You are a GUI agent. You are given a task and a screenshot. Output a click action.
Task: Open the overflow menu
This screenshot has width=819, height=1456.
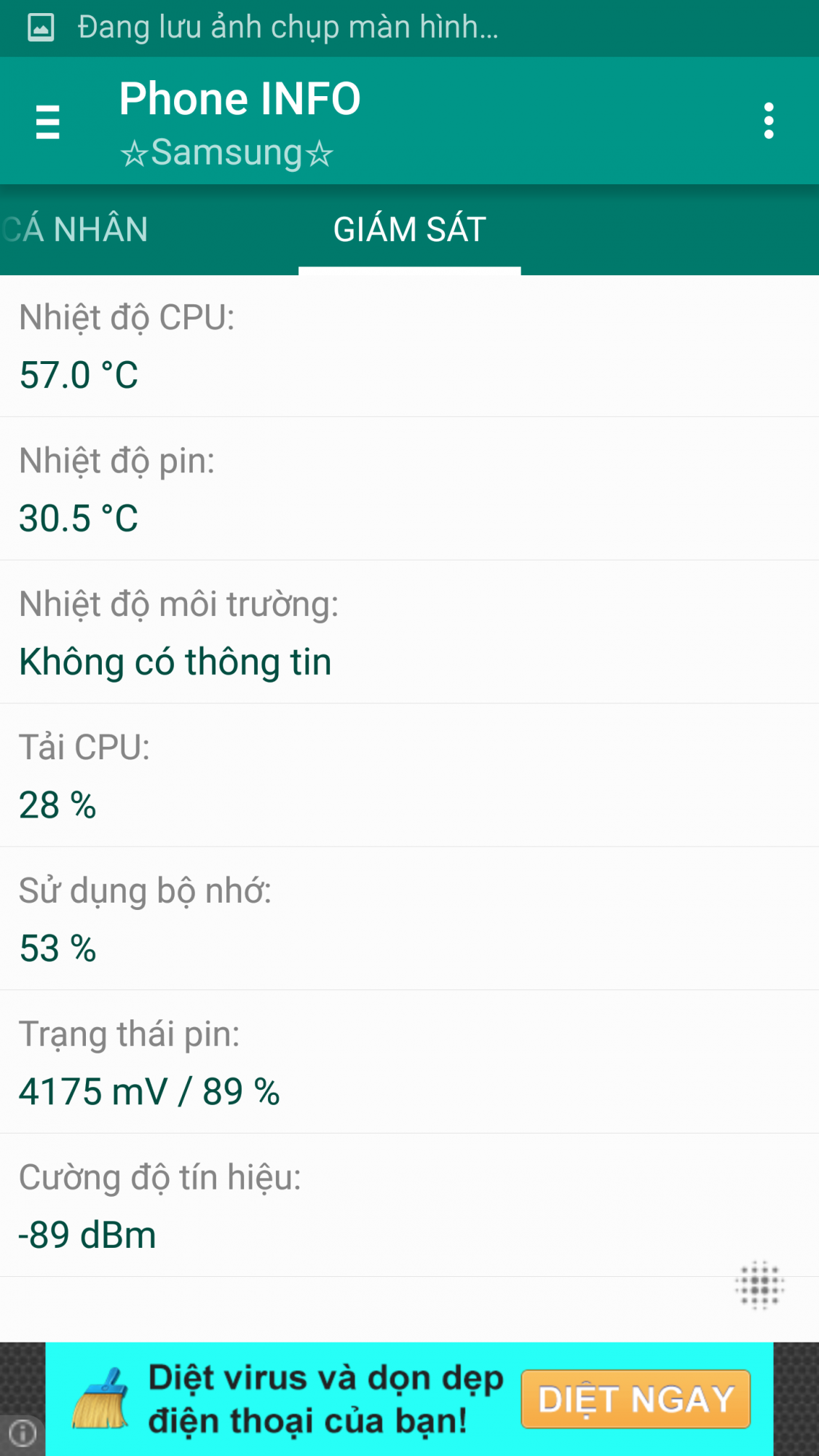click(x=769, y=121)
